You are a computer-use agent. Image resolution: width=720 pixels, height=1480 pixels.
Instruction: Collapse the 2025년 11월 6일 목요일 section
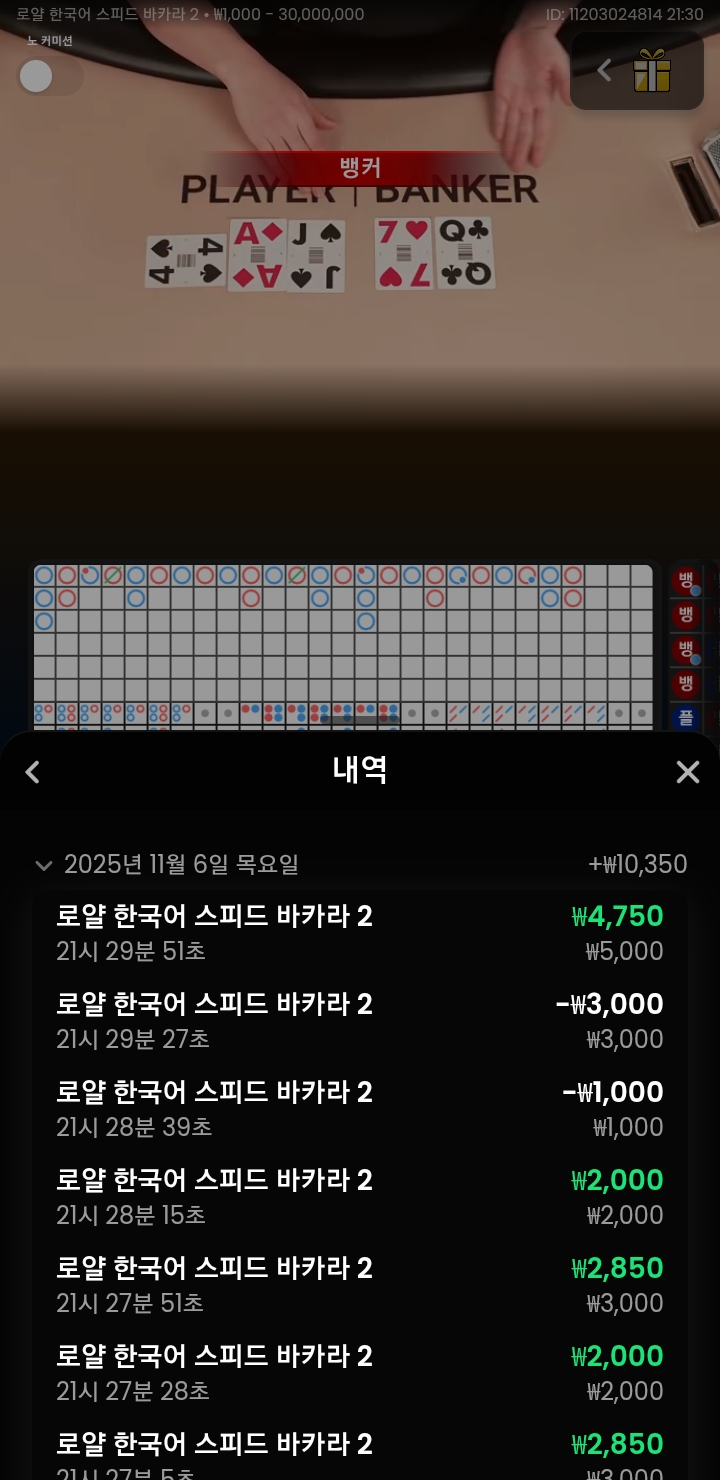[x=44, y=865]
